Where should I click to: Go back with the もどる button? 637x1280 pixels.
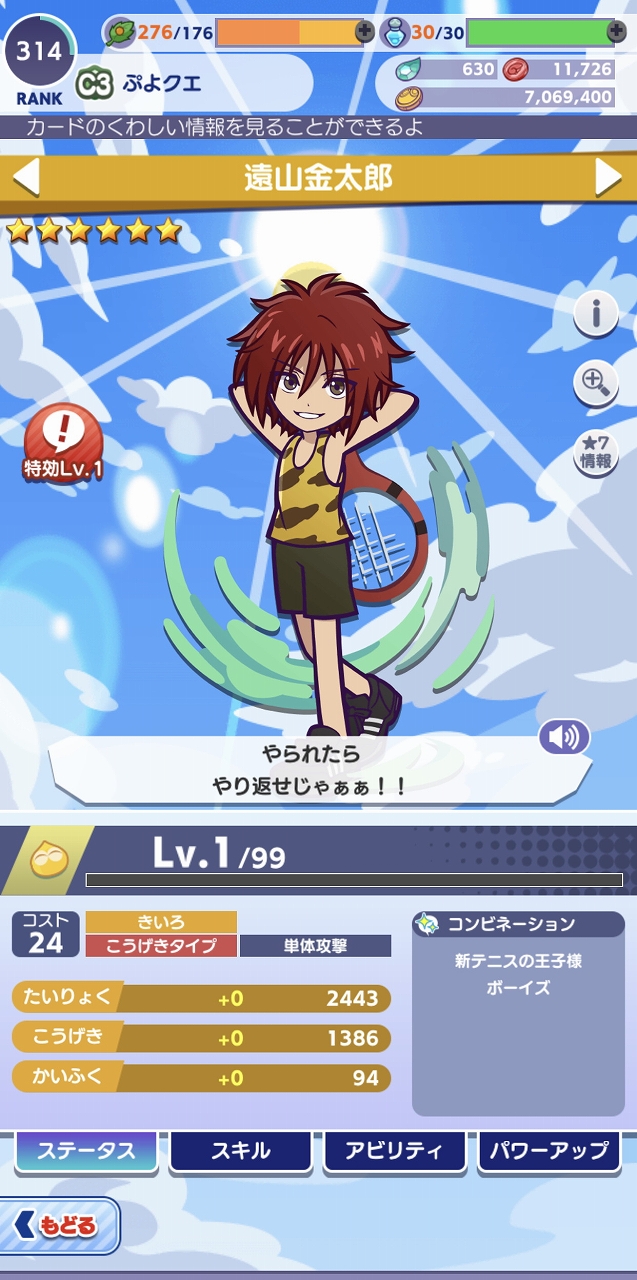pyautogui.click(x=62, y=1225)
